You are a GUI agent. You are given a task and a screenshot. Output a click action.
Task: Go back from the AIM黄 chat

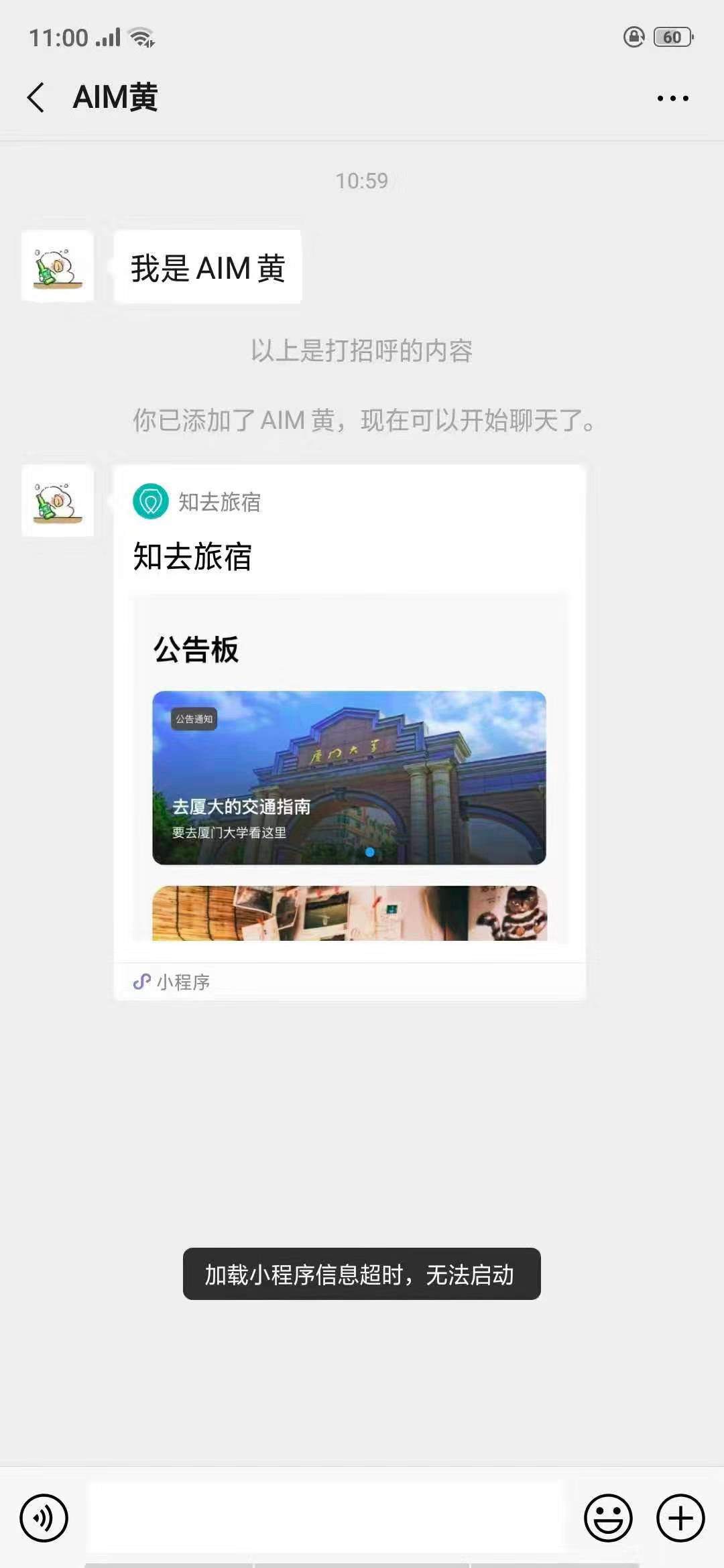click(36, 98)
